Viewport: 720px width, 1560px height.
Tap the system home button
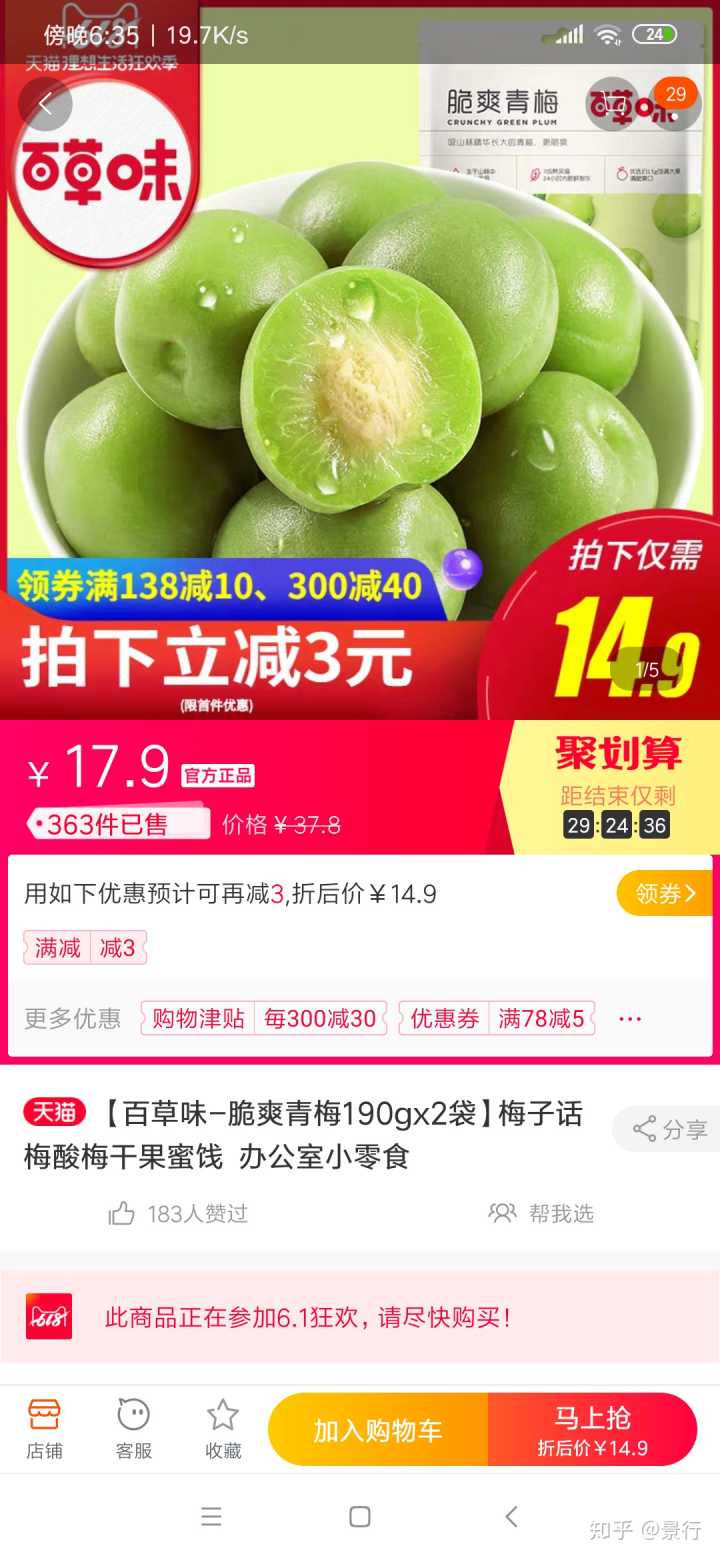point(360,1517)
